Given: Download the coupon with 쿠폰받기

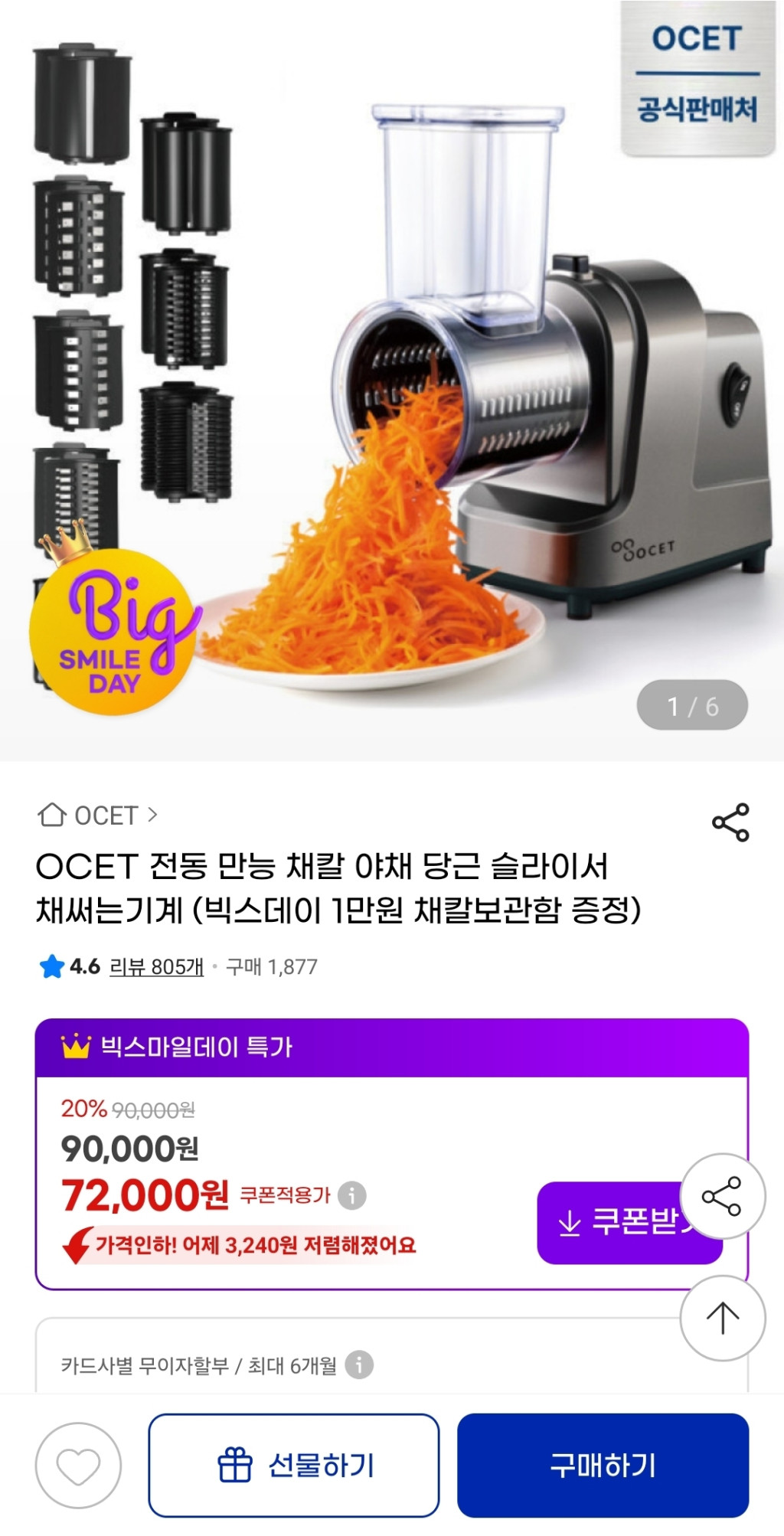Looking at the screenshot, I should 612,1223.
